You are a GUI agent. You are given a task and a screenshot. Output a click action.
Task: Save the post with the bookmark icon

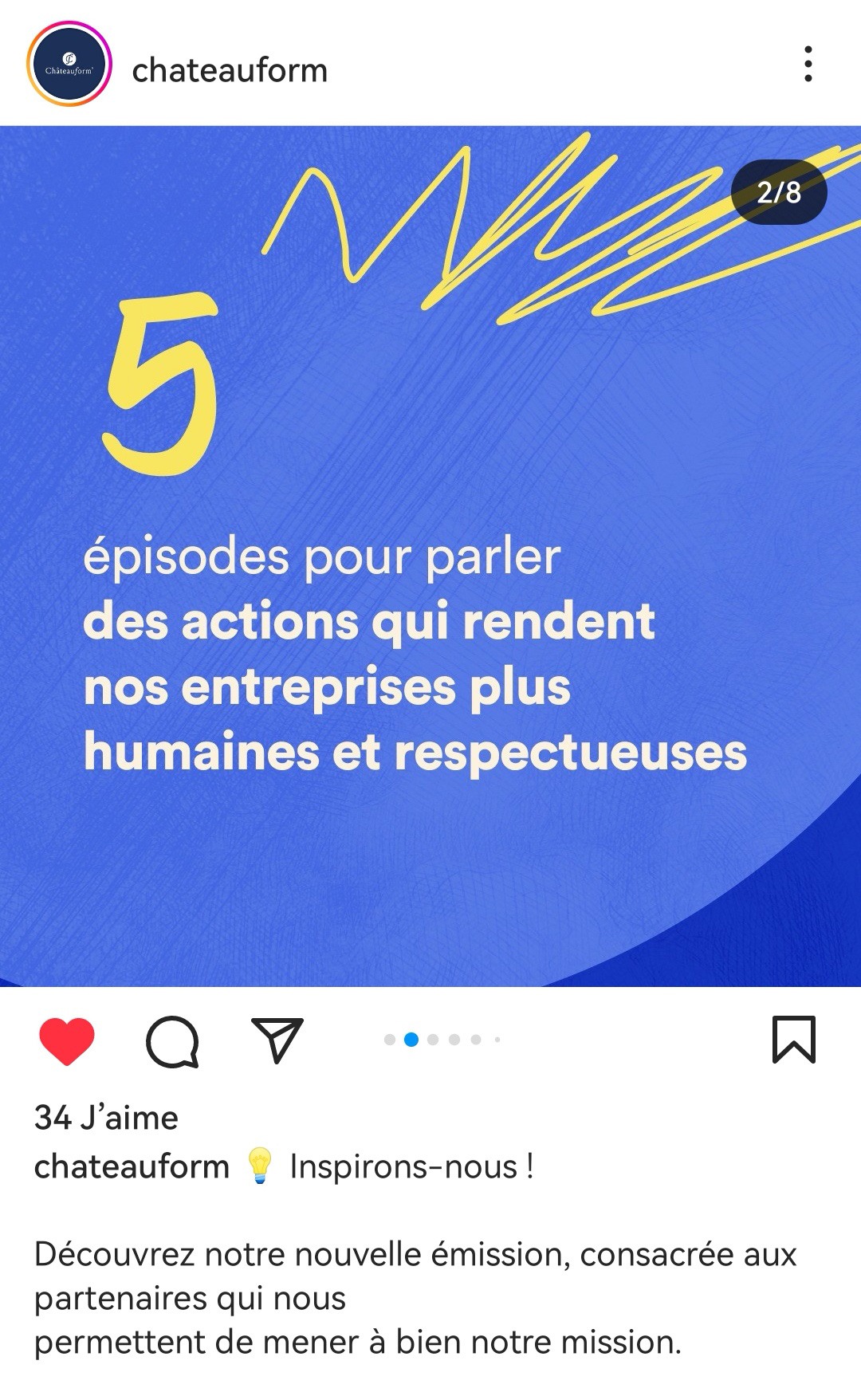(x=793, y=1040)
